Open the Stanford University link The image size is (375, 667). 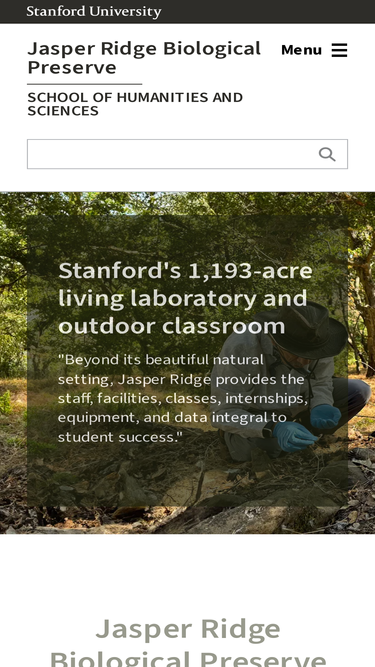(x=94, y=11)
